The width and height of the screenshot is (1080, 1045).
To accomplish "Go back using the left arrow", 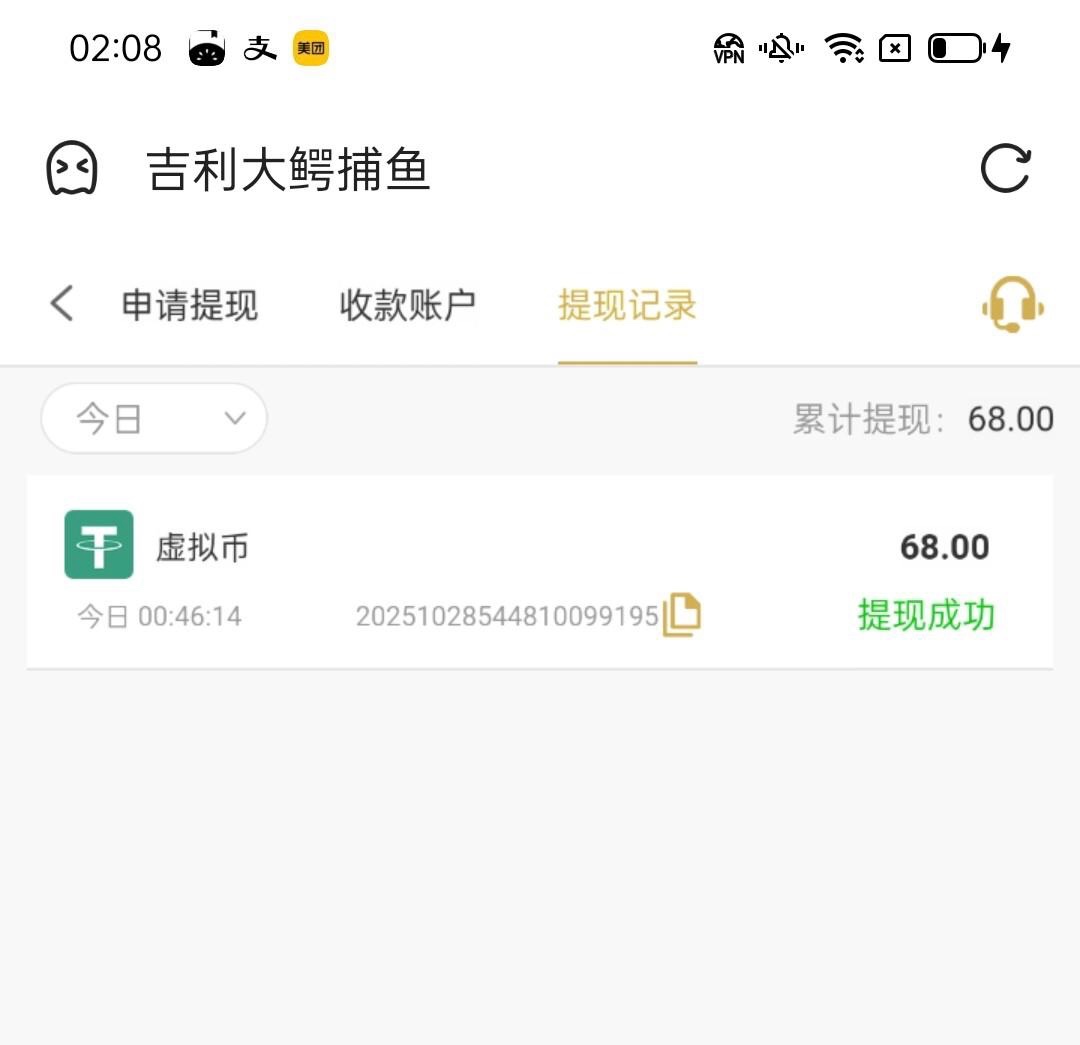I will click(x=62, y=303).
